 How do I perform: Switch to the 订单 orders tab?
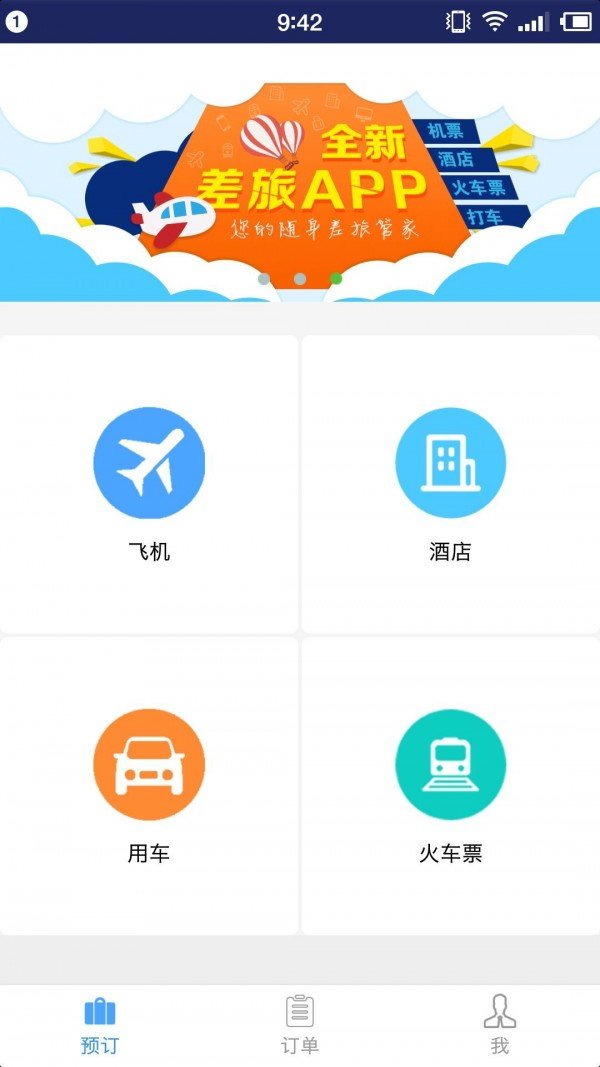pyautogui.click(x=300, y=1025)
